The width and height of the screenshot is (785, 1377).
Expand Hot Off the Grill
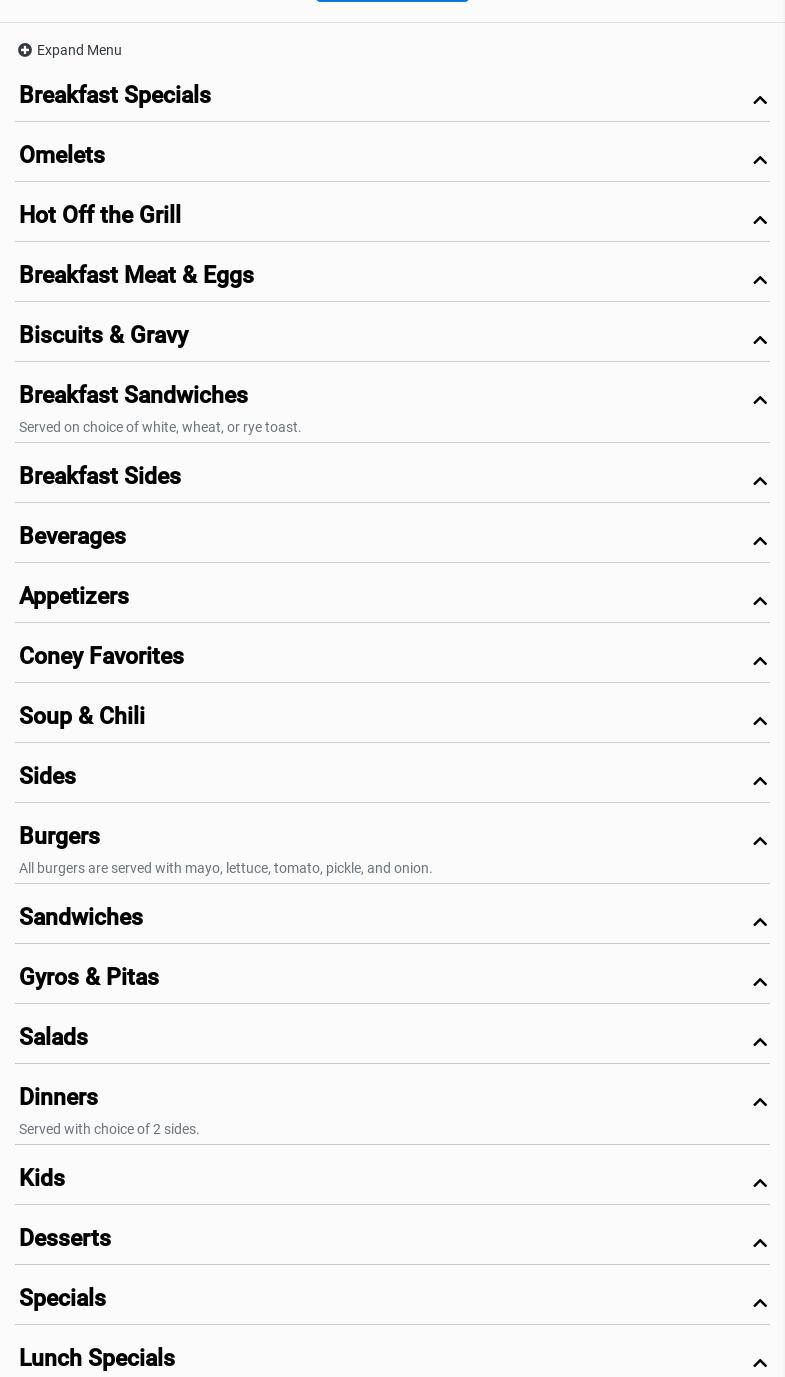click(392, 216)
